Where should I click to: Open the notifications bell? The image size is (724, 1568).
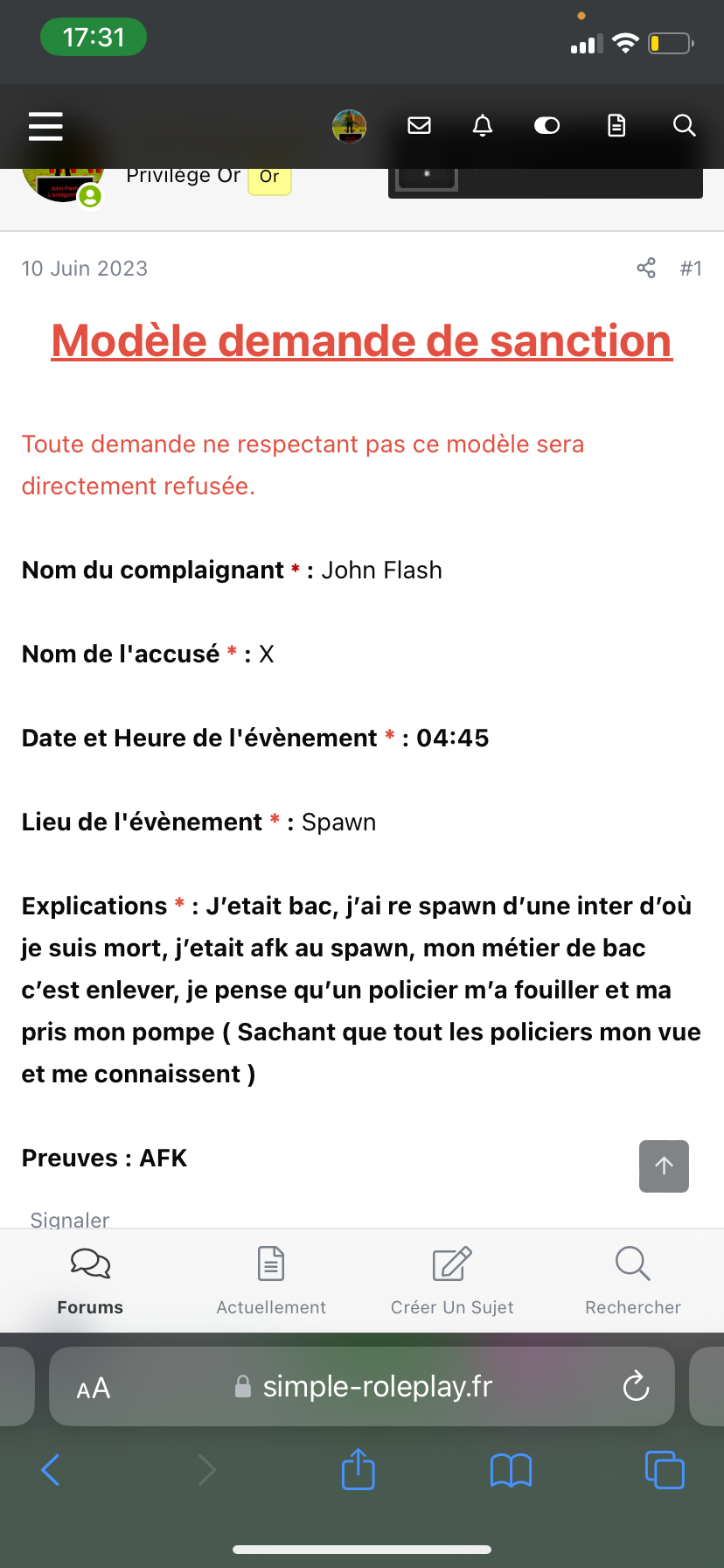click(483, 126)
